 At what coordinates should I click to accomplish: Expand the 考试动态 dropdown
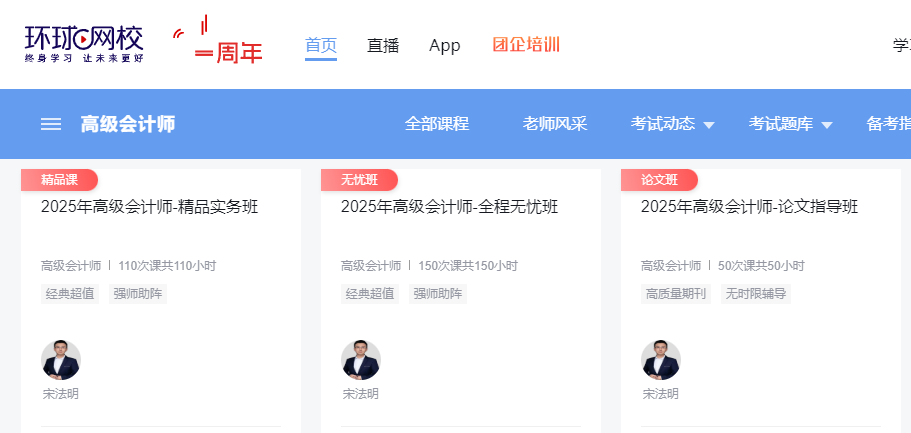[x=672, y=124]
